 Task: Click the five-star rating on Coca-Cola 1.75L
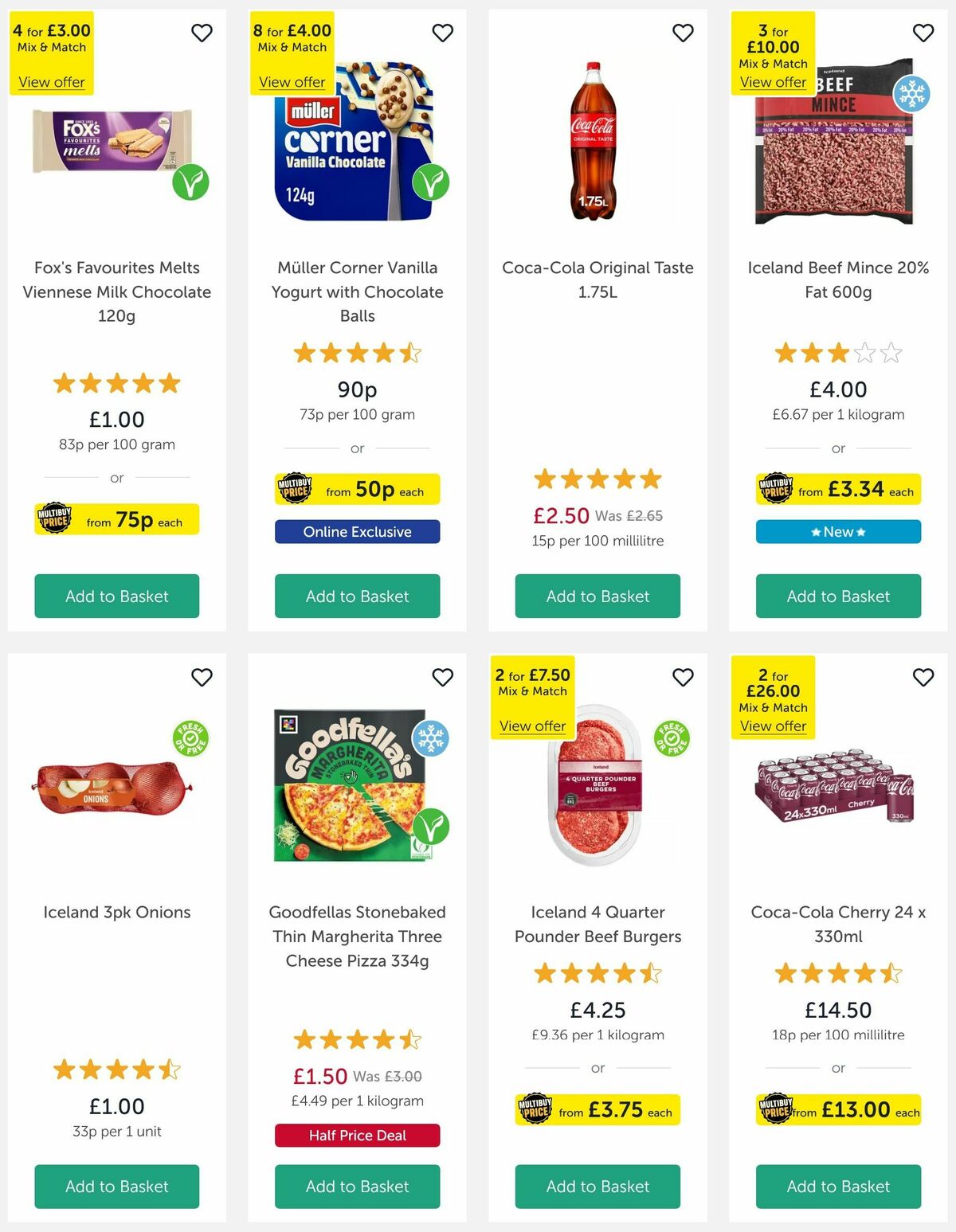[597, 479]
